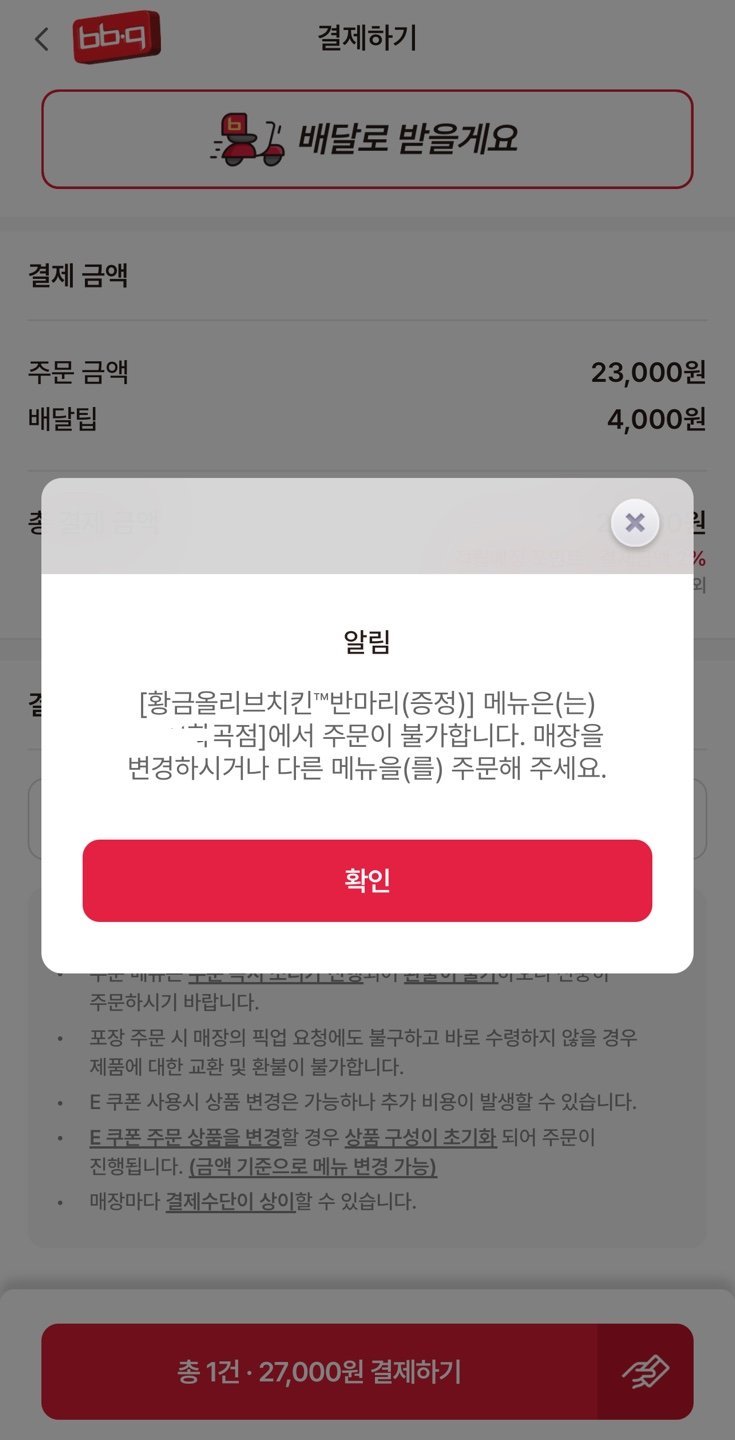Confirm the alert with 확인 button
The width and height of the screenshot is (735, 1440).
[367, 880]
